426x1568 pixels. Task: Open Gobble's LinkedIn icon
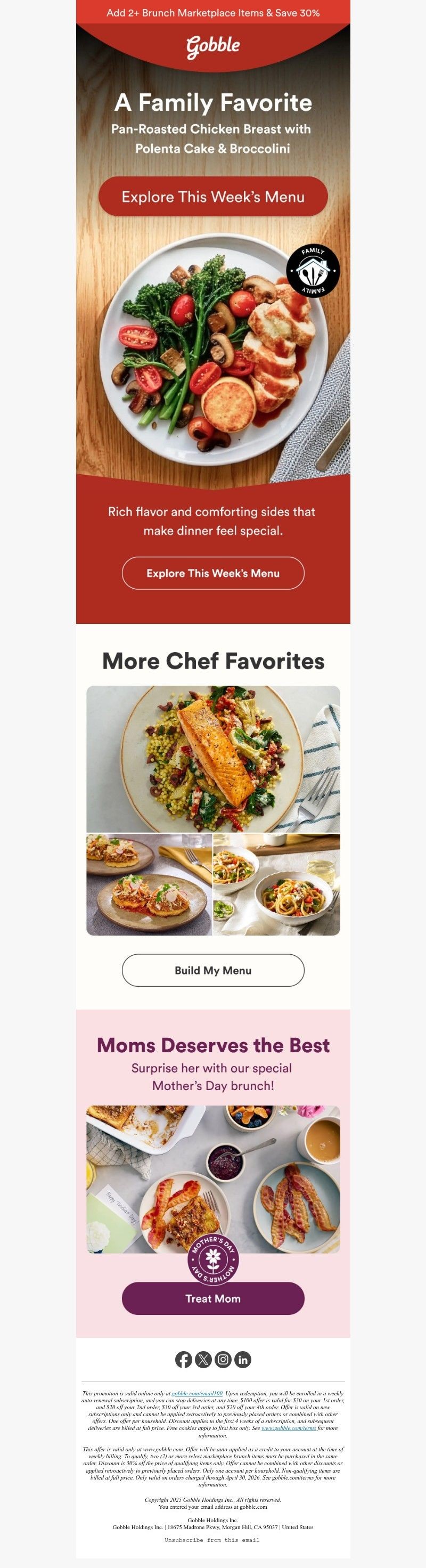tap(243, 1359)
